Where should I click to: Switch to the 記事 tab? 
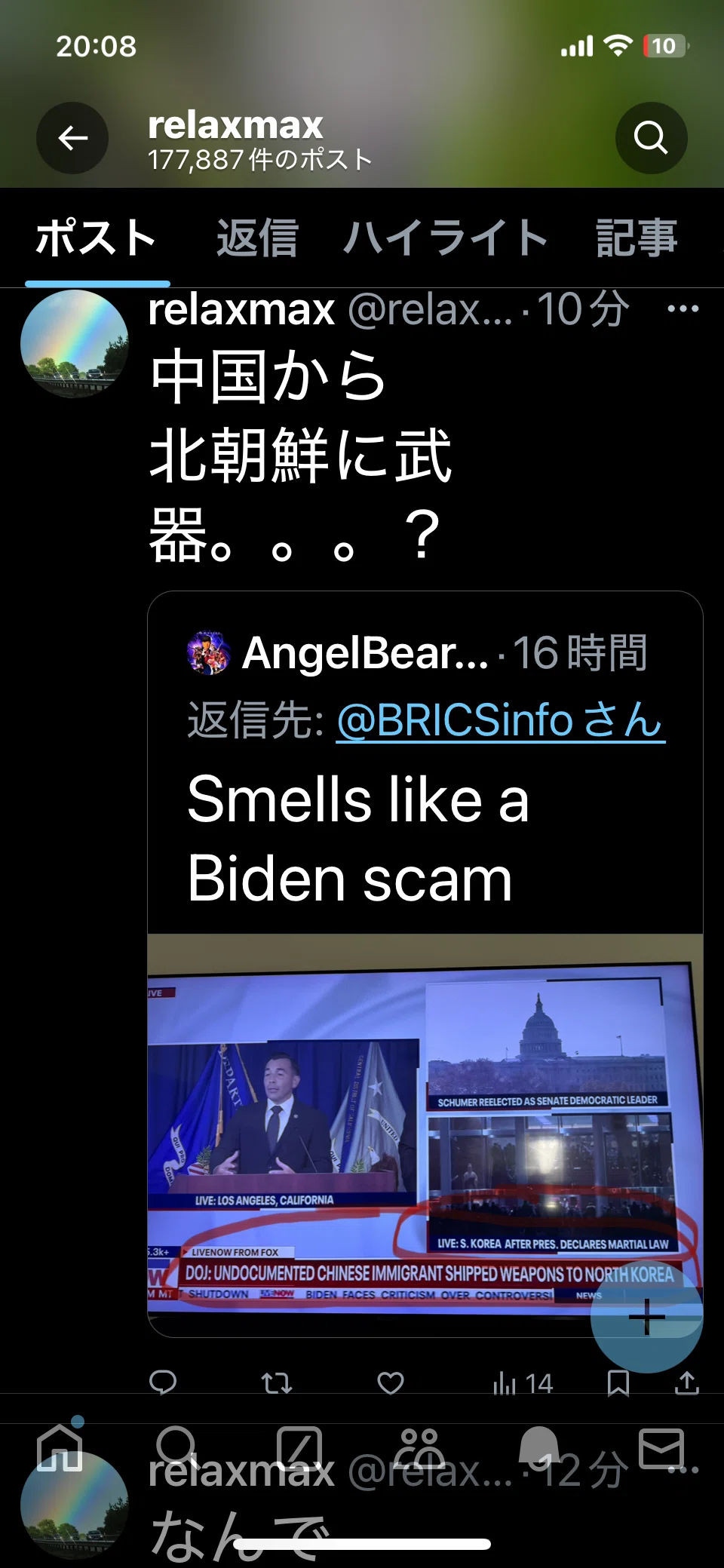click(637, 238)
